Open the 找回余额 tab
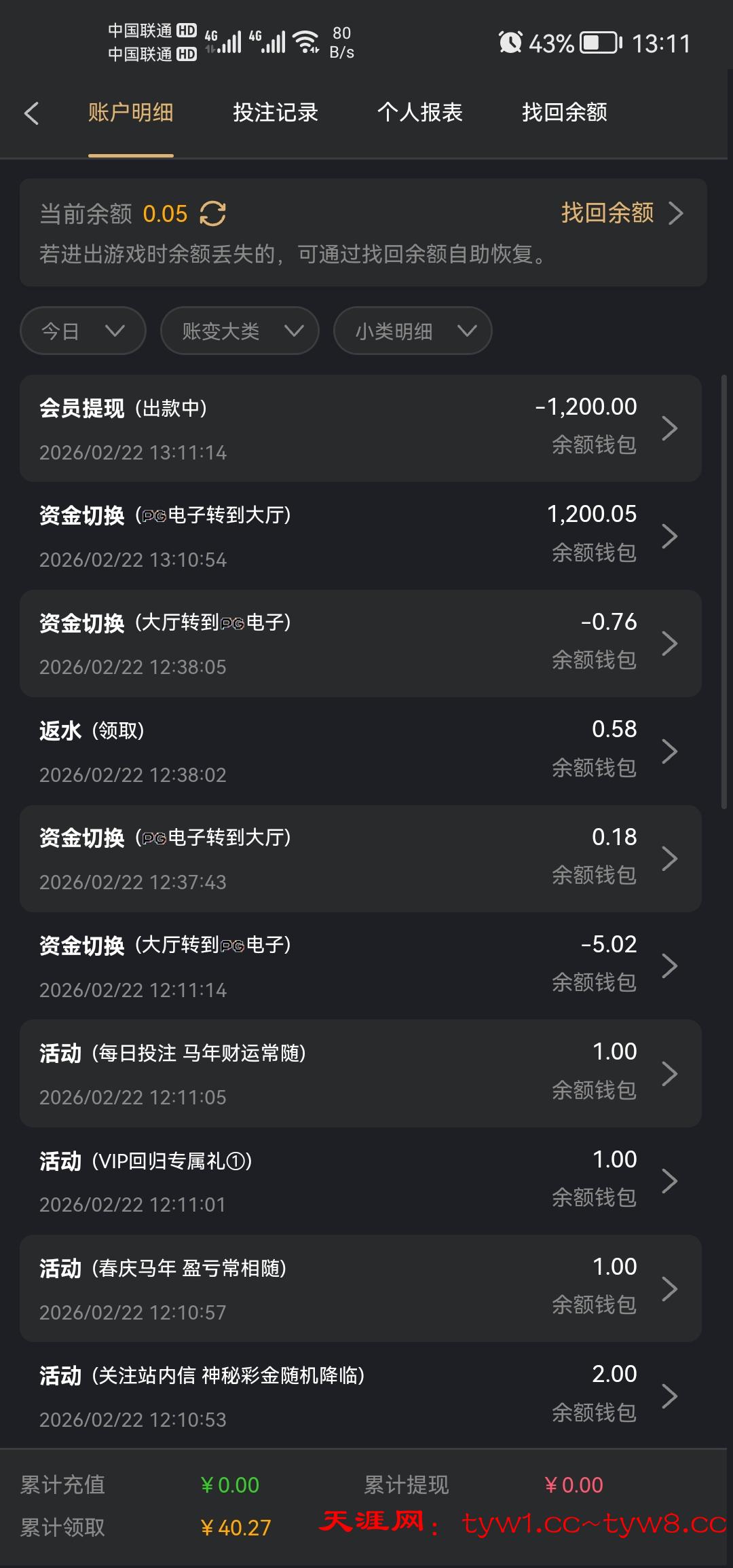 coord(565,113)
